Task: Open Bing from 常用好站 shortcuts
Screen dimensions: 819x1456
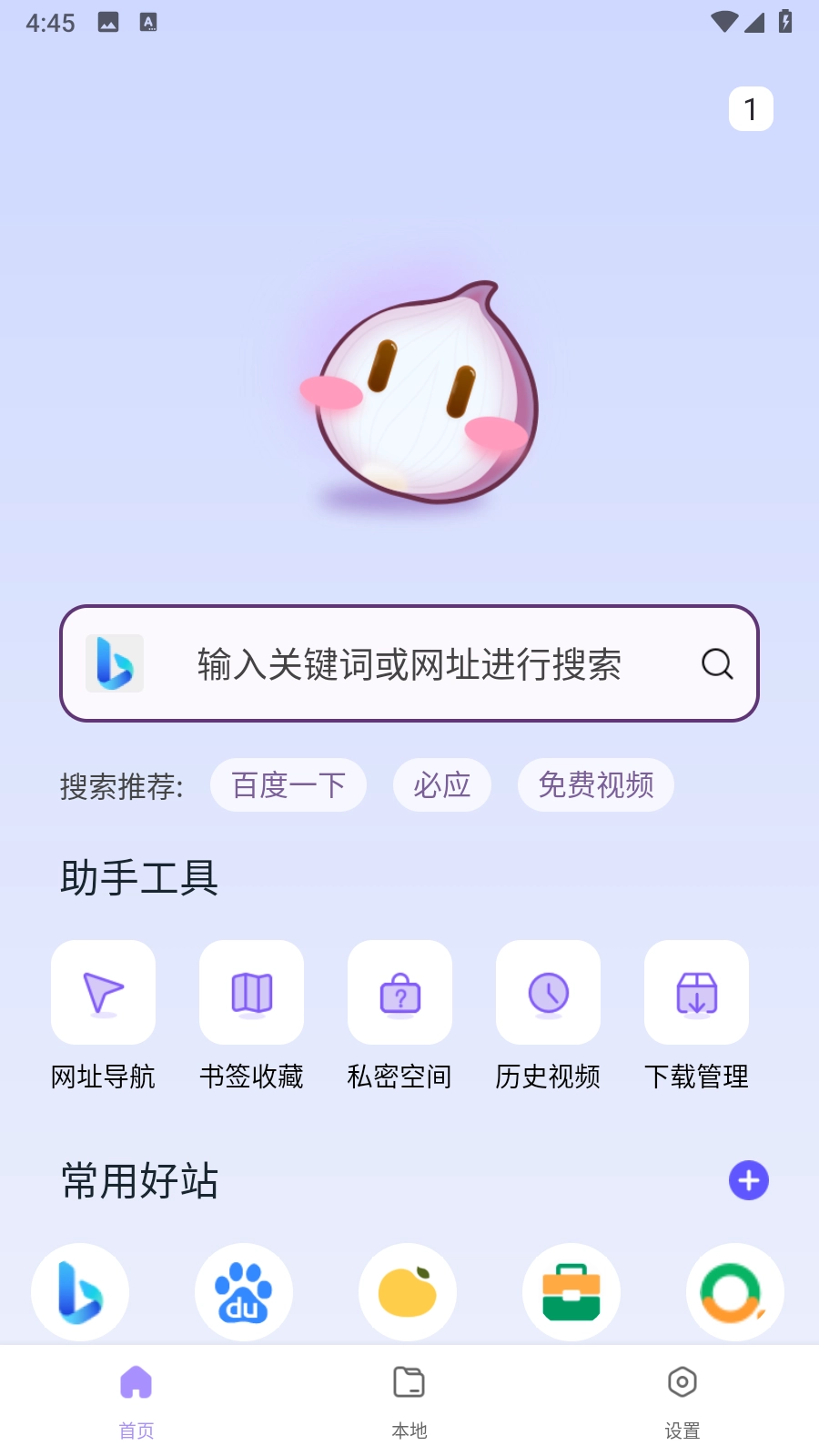Action: click(x=80, y=1292)
